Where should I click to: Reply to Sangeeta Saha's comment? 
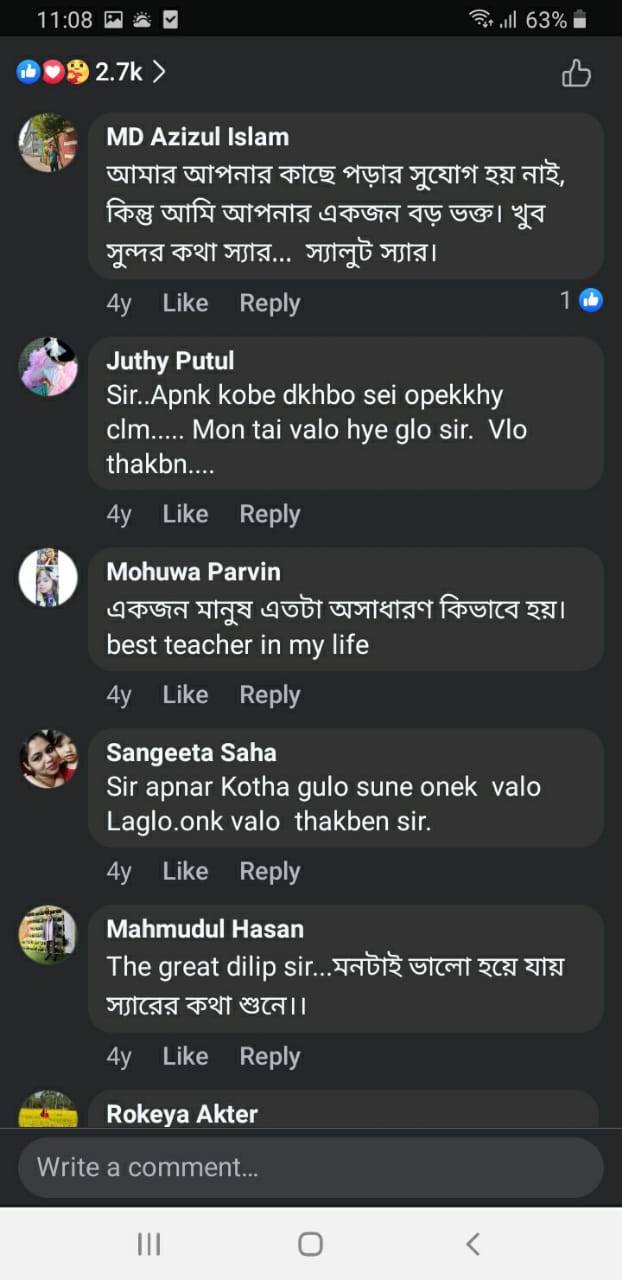coord(269,872)
